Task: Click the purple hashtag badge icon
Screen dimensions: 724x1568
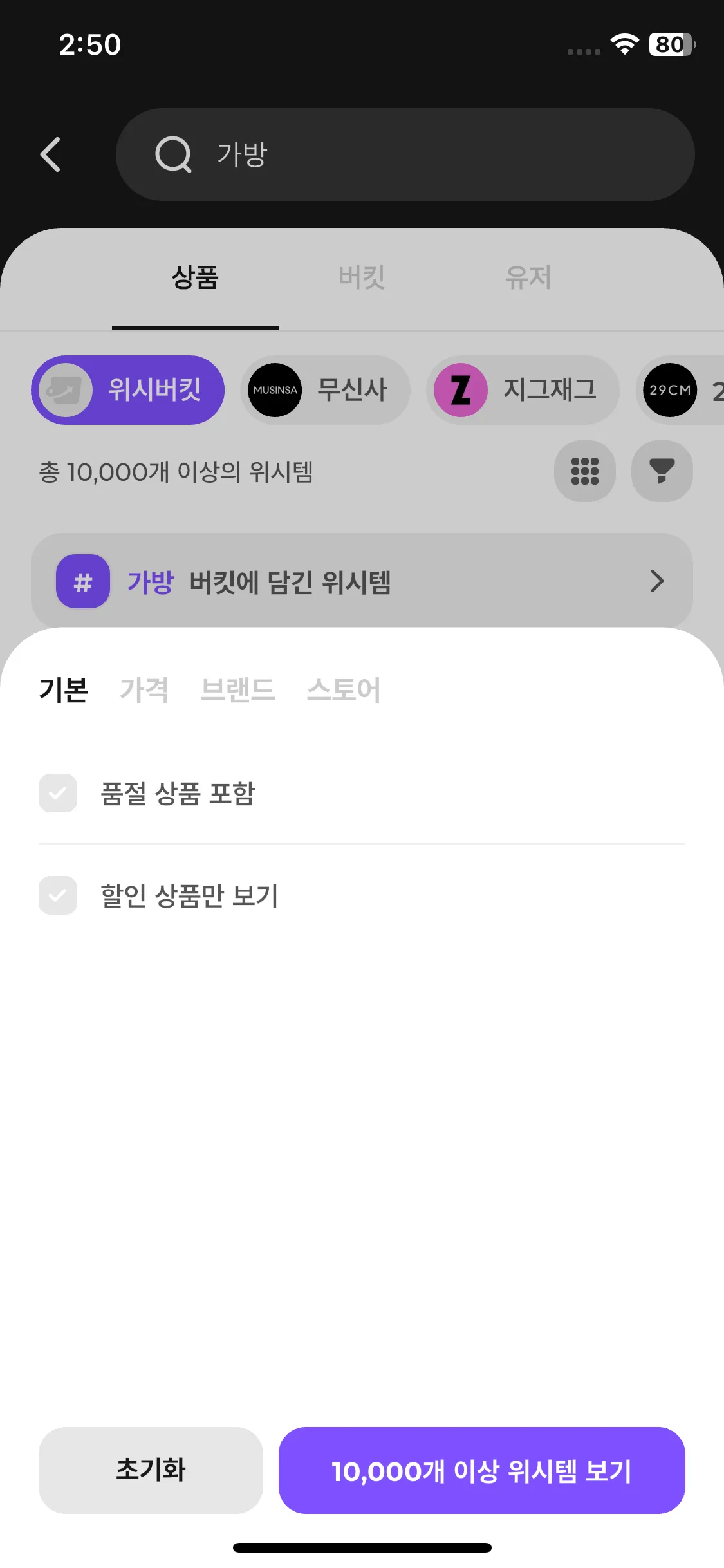Action: coord(82,581)
